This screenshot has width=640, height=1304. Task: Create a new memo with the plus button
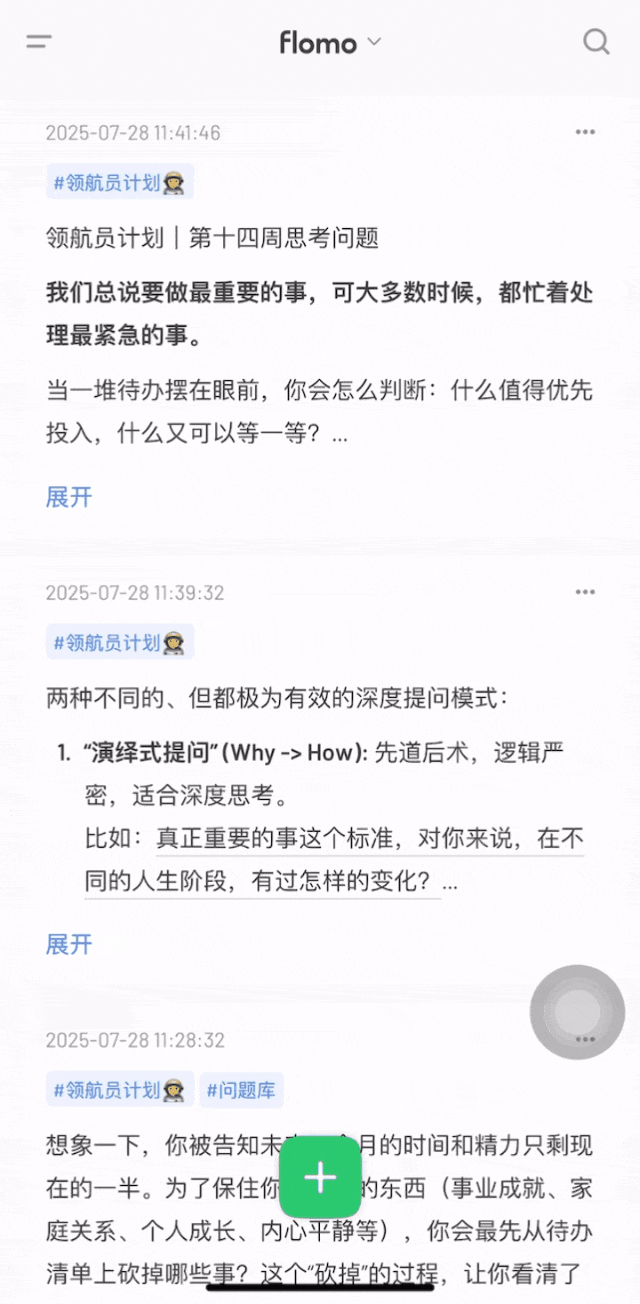(320, 1177)
